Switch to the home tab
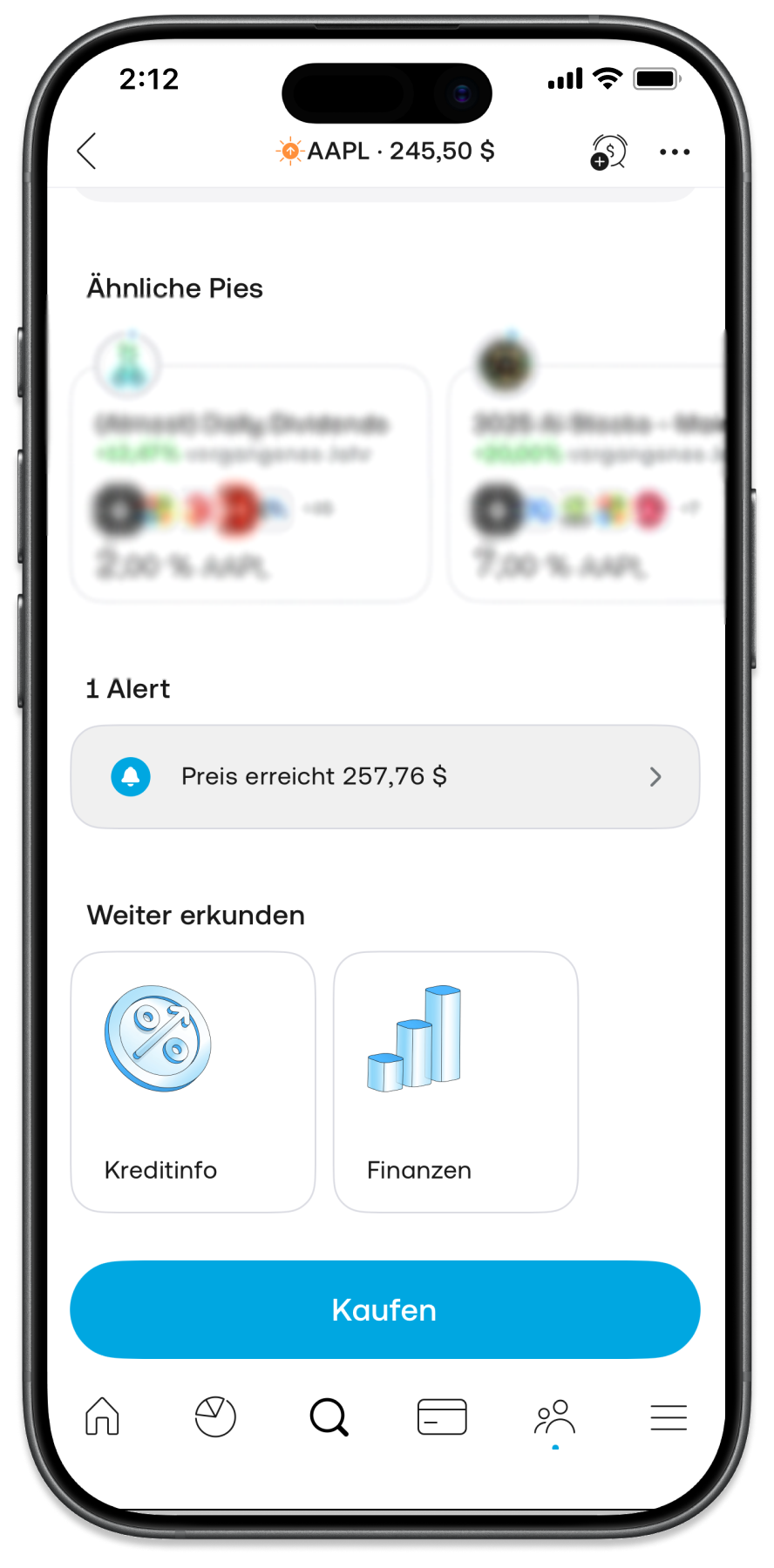Viewport: 774px width, 1568px height. point(102,1416)
